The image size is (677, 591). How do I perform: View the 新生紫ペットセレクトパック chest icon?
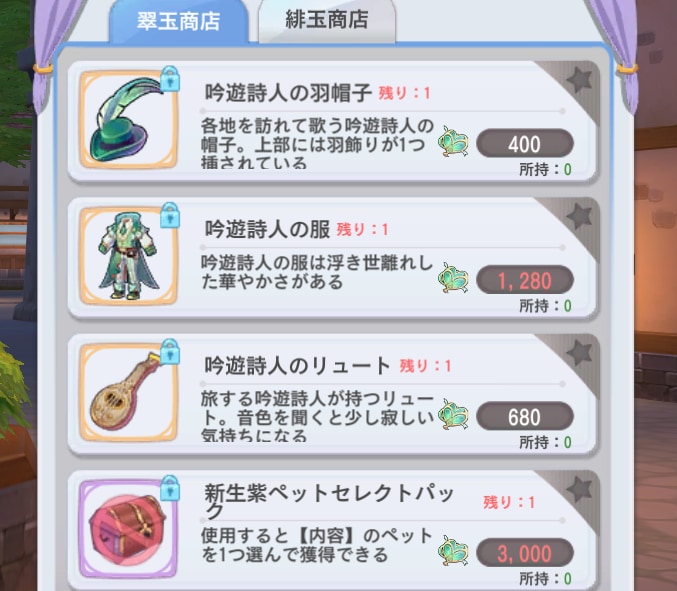pyautogui.click(x=128, y=528)
